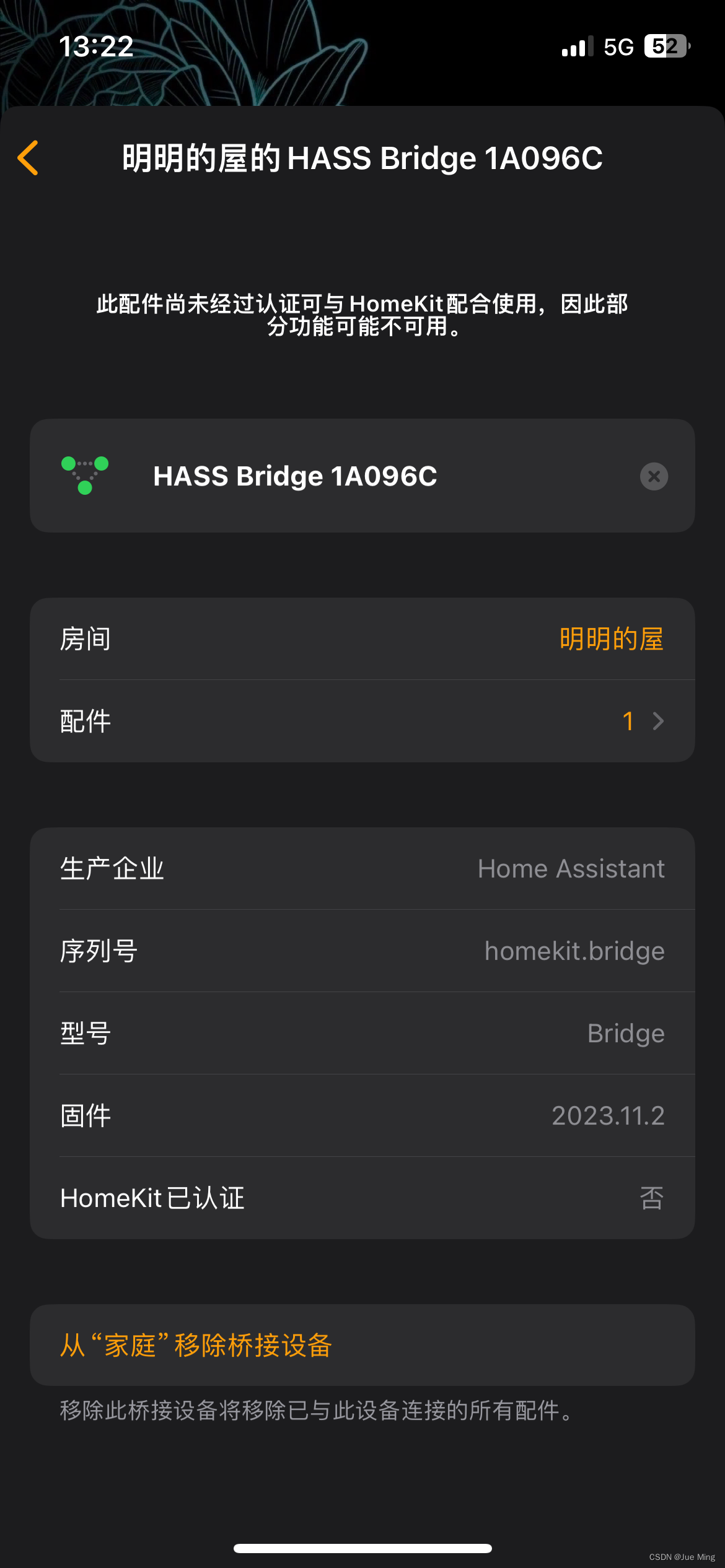
Task: Tap the accessory count showing 1
Action: 628,721
